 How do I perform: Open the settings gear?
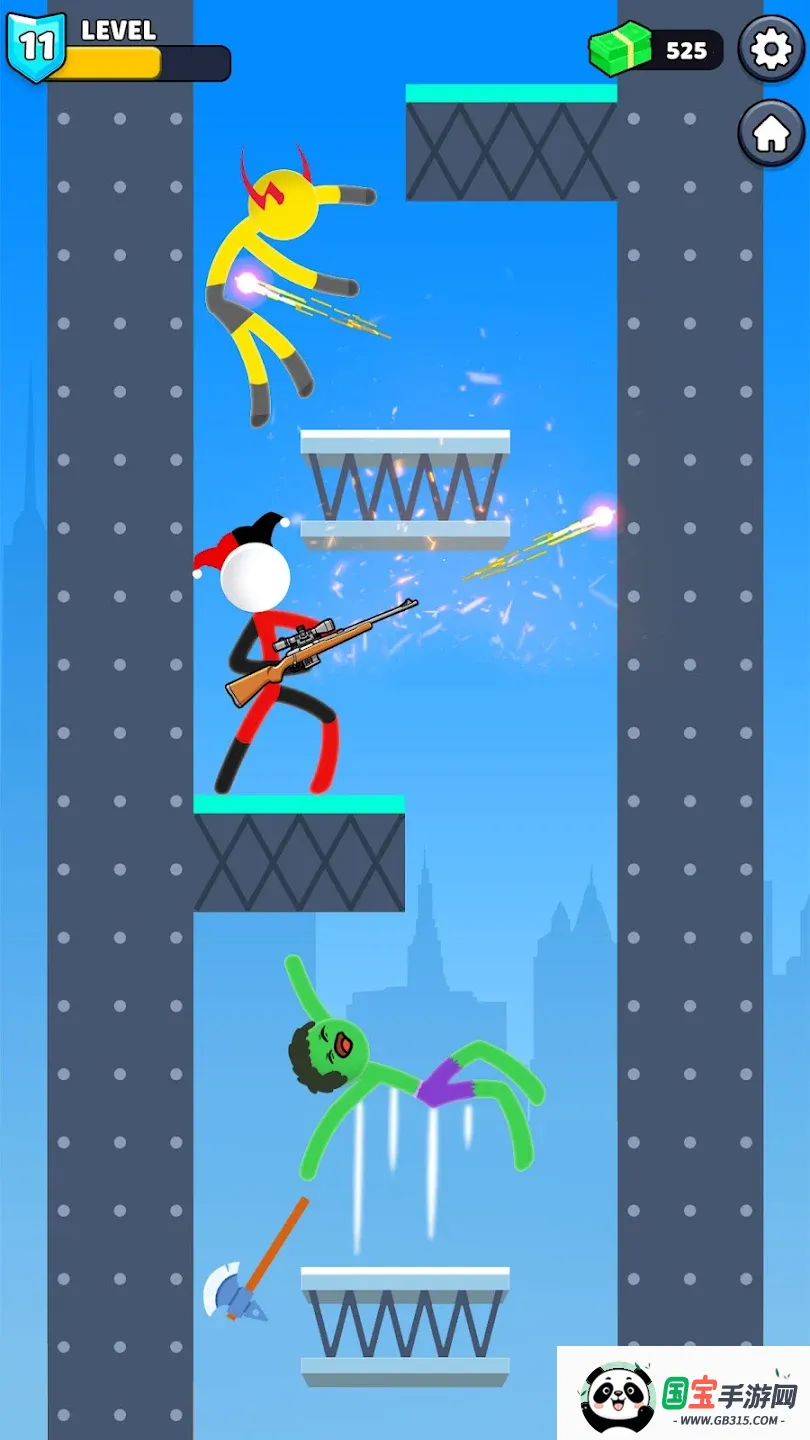pos(771,49)
